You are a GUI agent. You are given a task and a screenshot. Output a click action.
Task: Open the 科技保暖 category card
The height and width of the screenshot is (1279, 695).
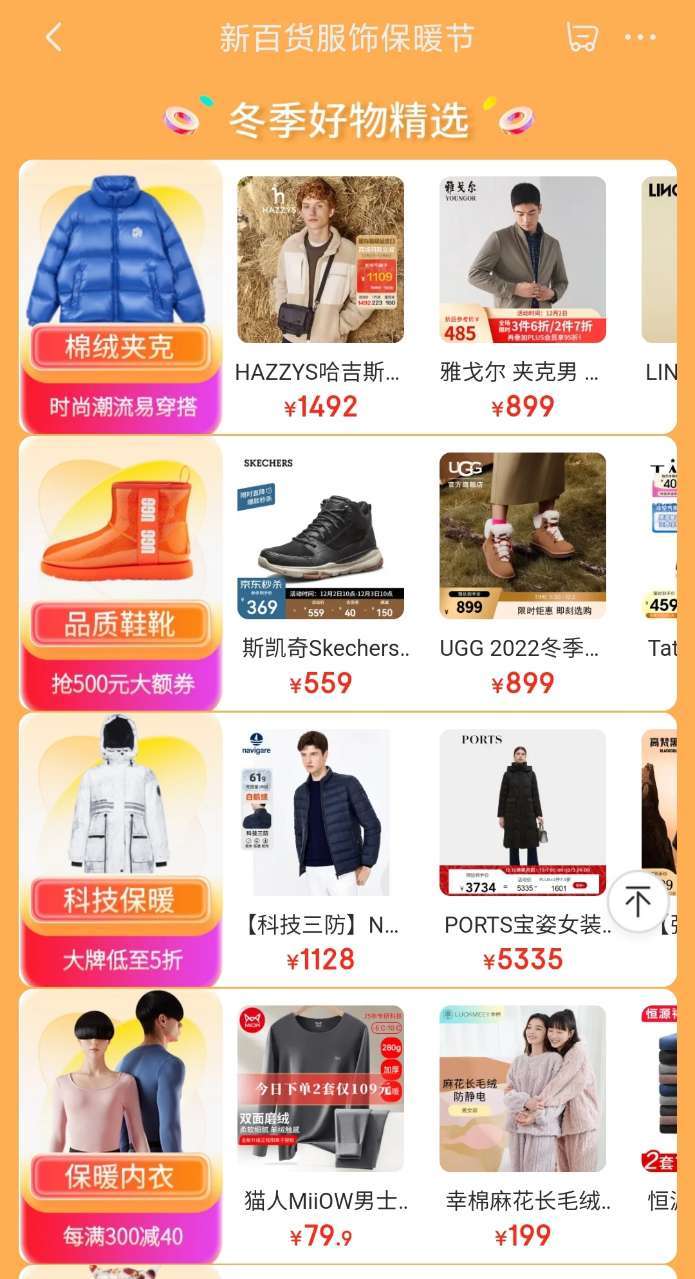pyautogui.click(x=120, y=850)
